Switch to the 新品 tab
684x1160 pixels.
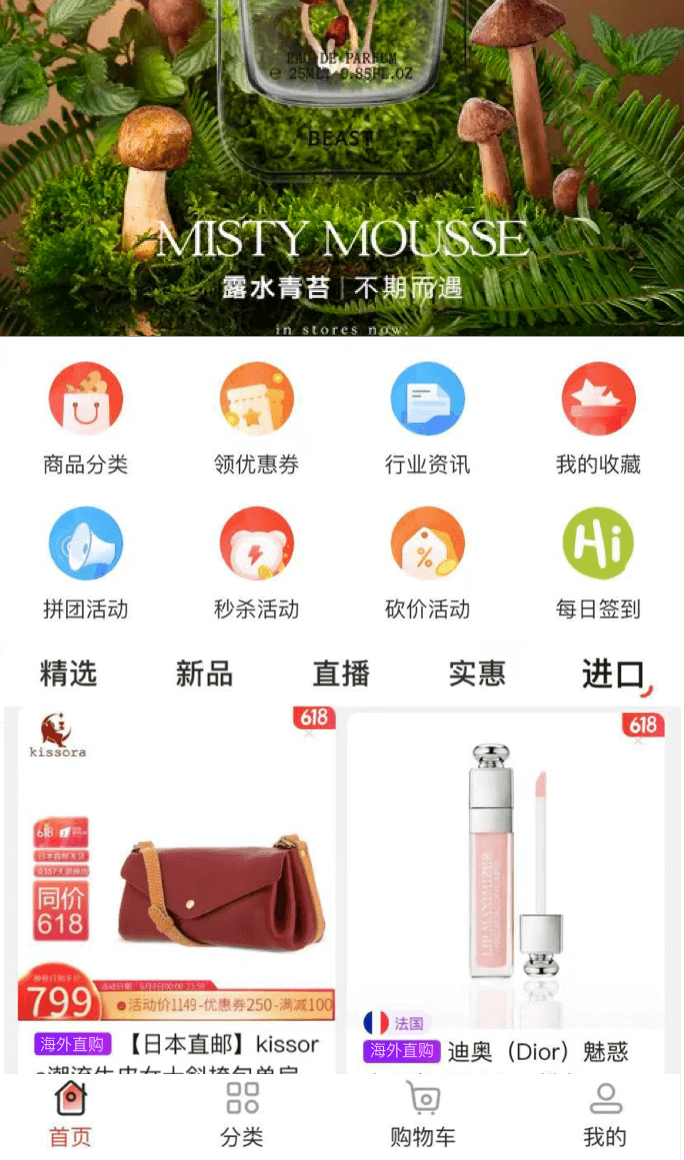click(204, 674)
